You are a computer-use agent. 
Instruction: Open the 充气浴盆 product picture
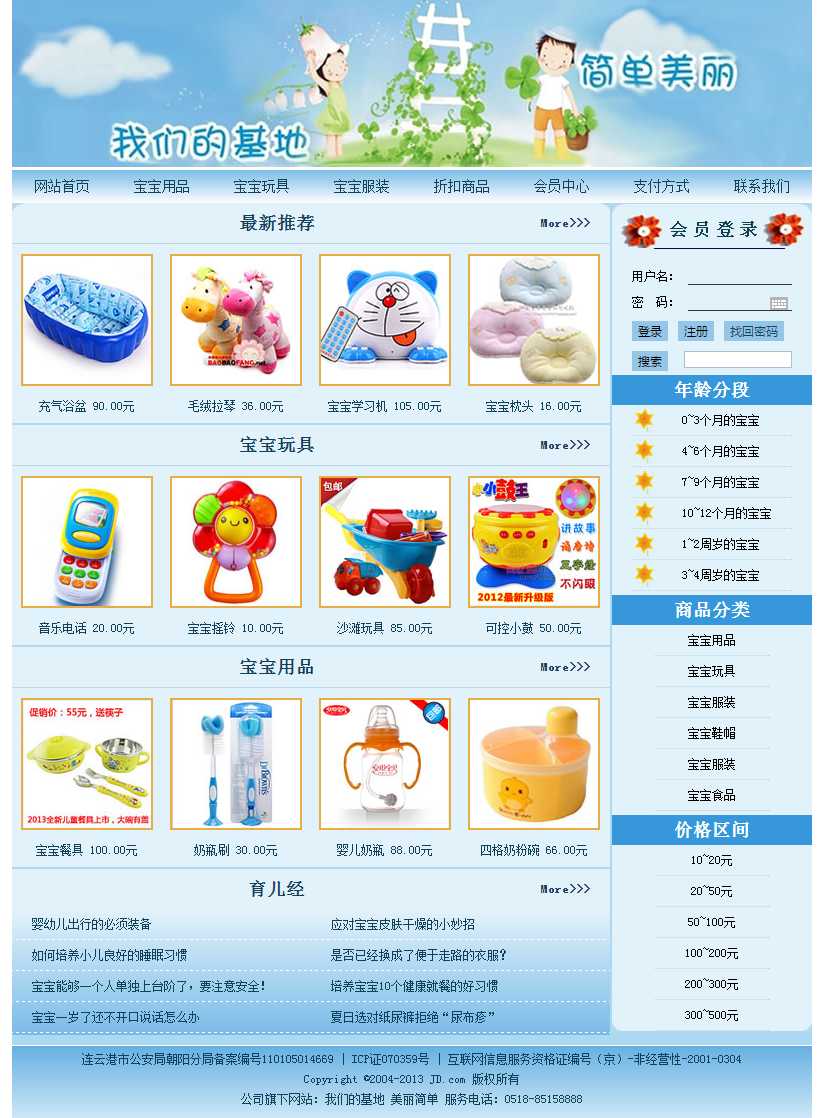(87, 320)
